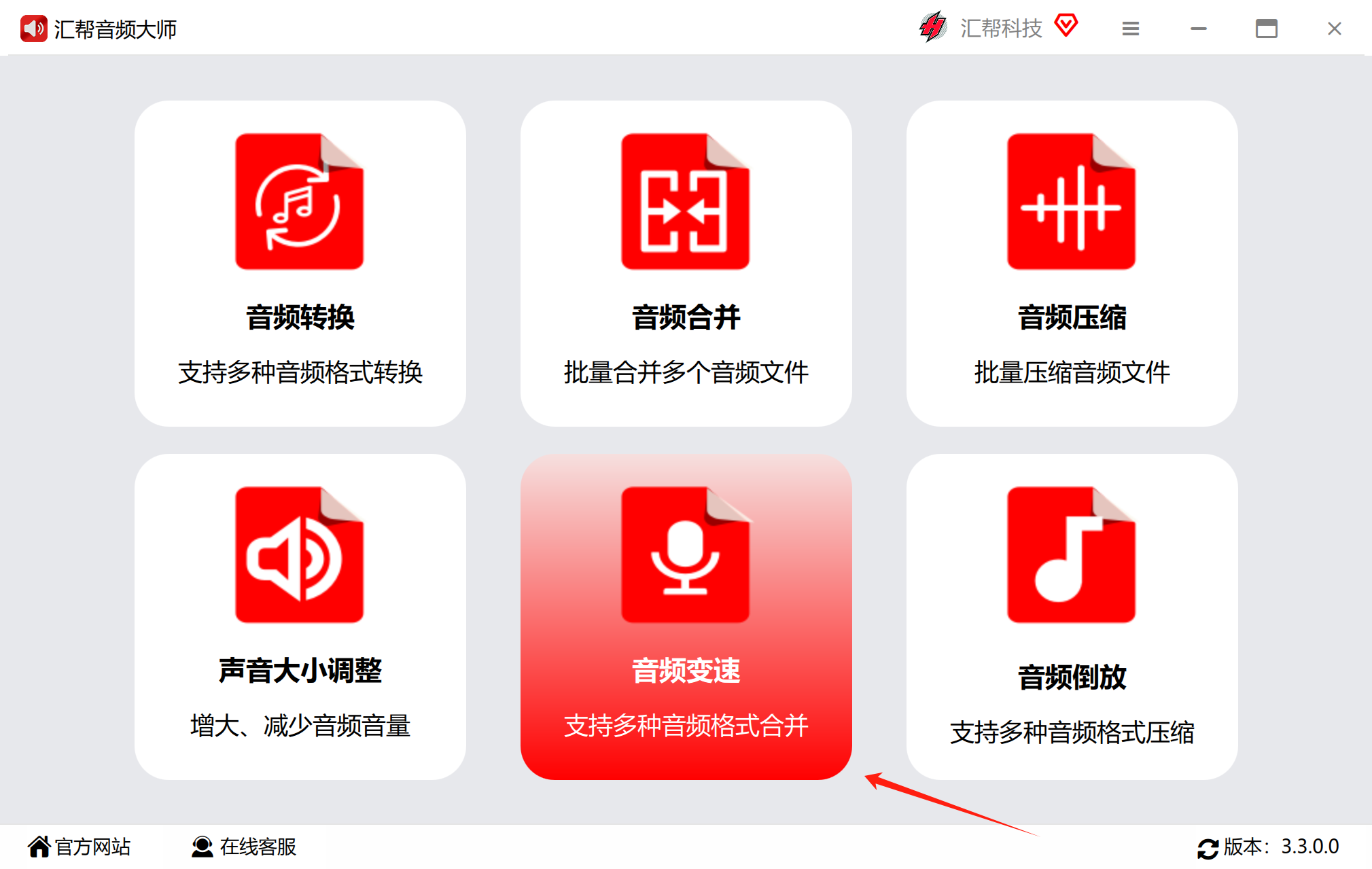Tap the 汇帮科技 company link
Screen dimensions: 1372x869
pyautogui.click(x=1000, y=29)
